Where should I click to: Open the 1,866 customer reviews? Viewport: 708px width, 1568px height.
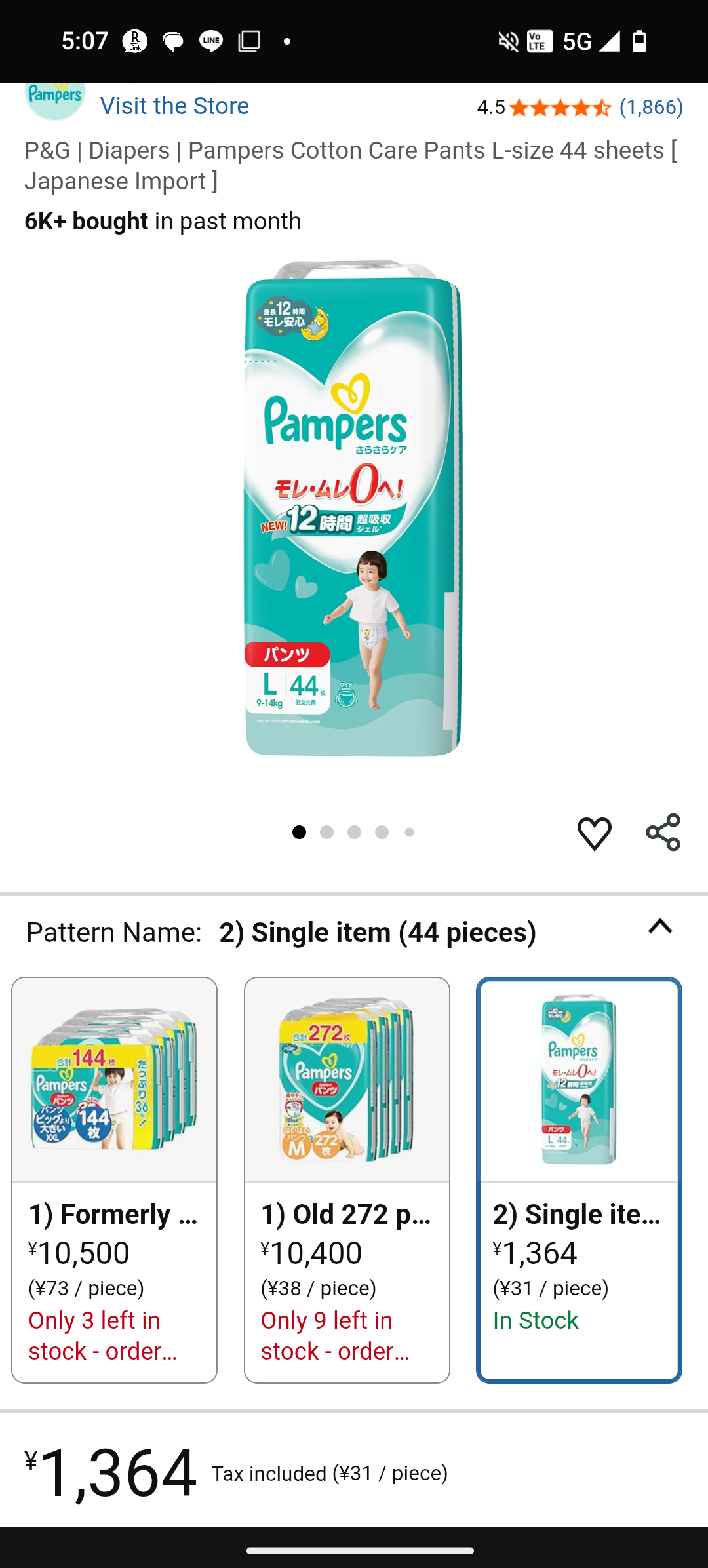pos(651,107)
